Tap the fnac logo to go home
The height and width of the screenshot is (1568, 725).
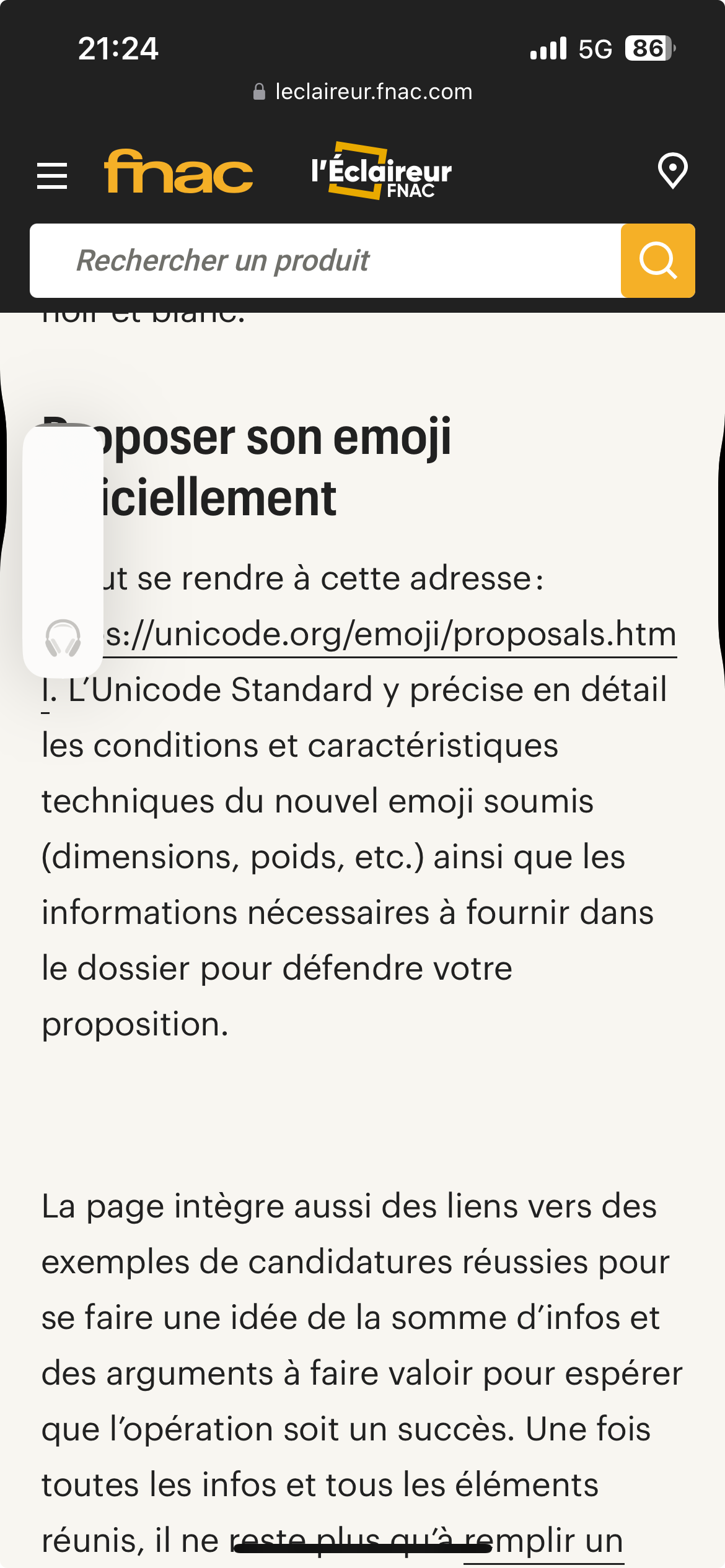[178, 172]
